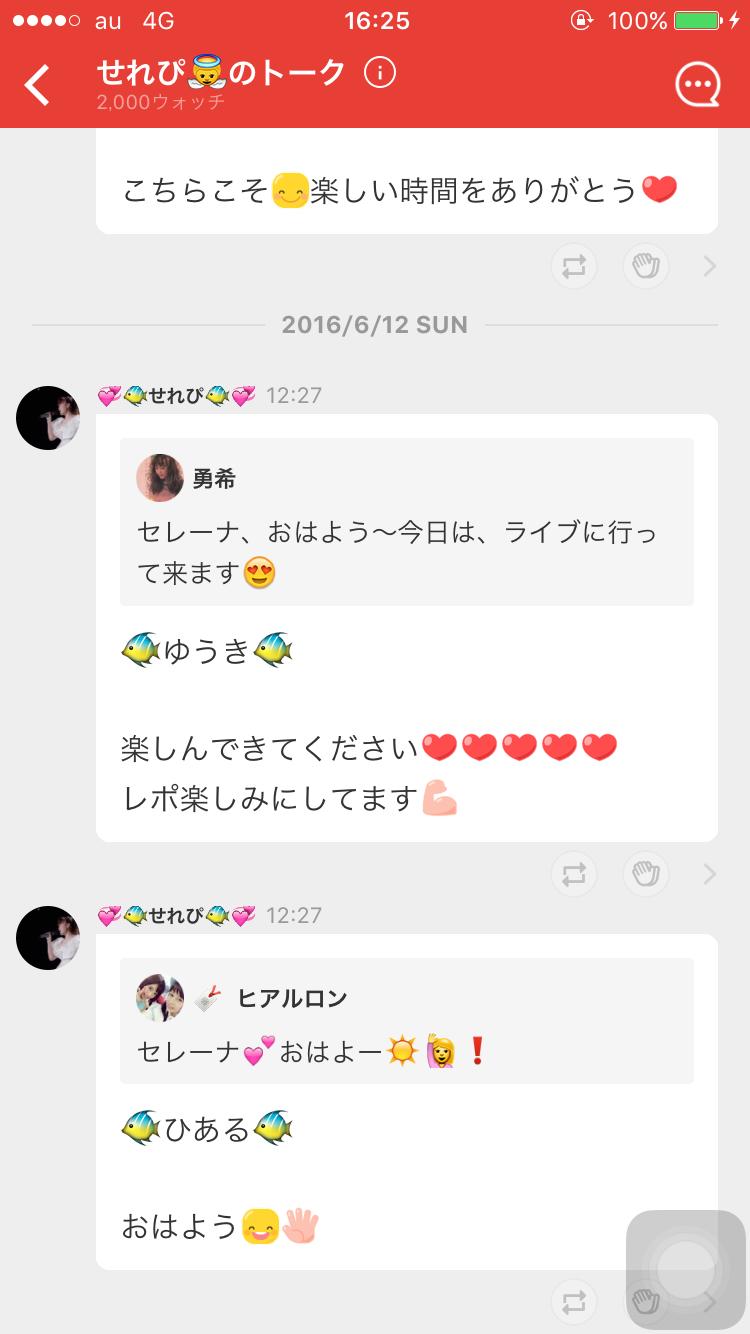
Task: Clap for the reply to ヒアルロン
Action: pos(645,1303)
